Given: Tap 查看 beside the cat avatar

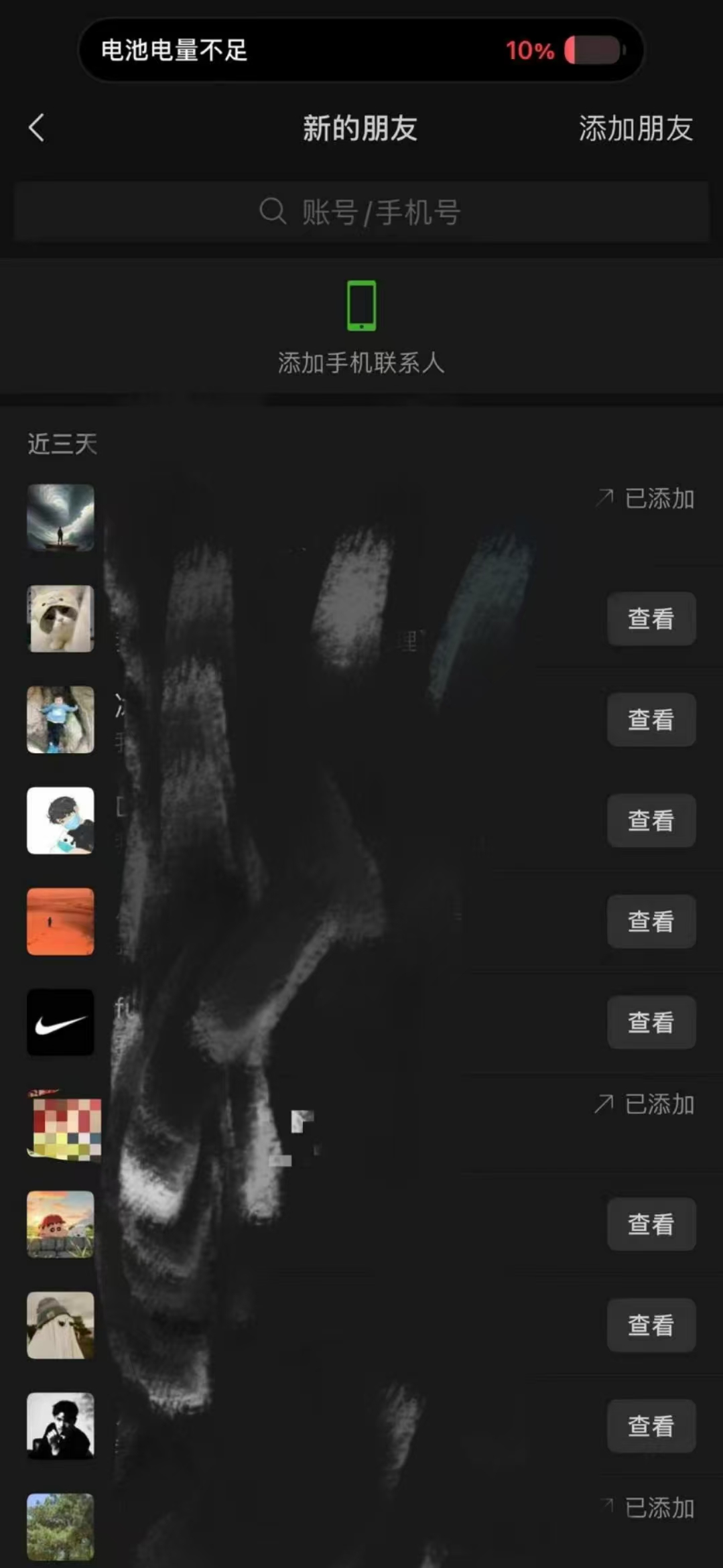Looking at the screenshot, I should tap(651, 618).
